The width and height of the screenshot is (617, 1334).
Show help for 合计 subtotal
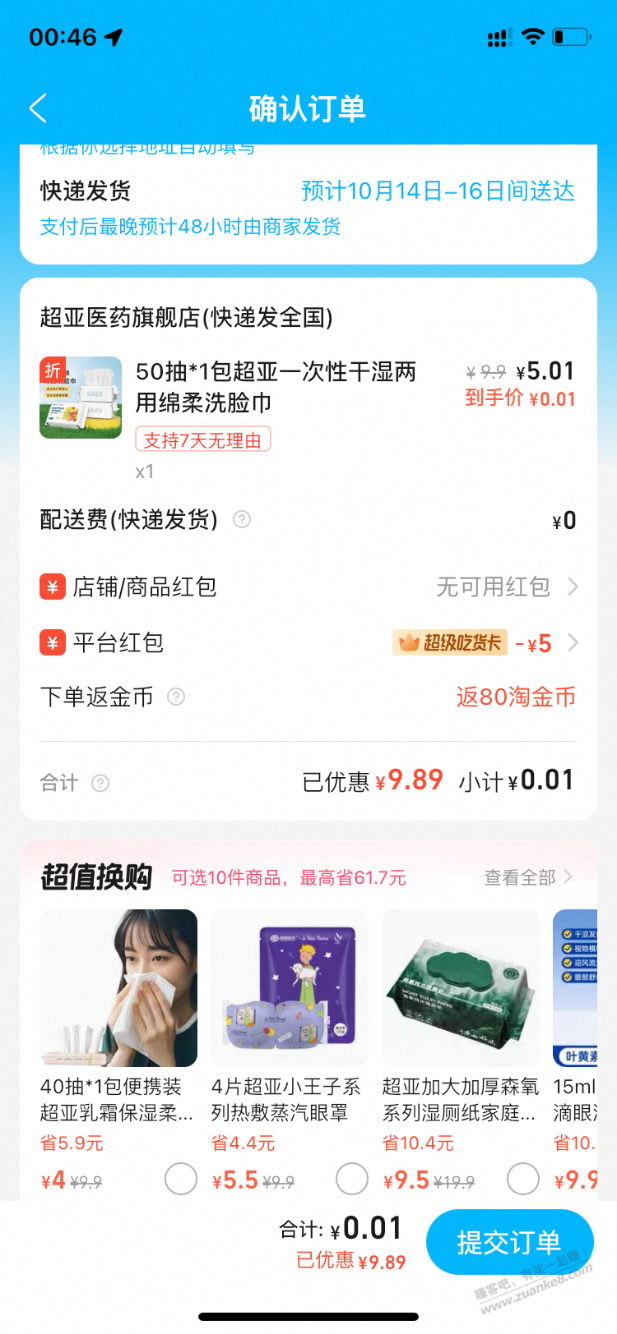(100, 783)
